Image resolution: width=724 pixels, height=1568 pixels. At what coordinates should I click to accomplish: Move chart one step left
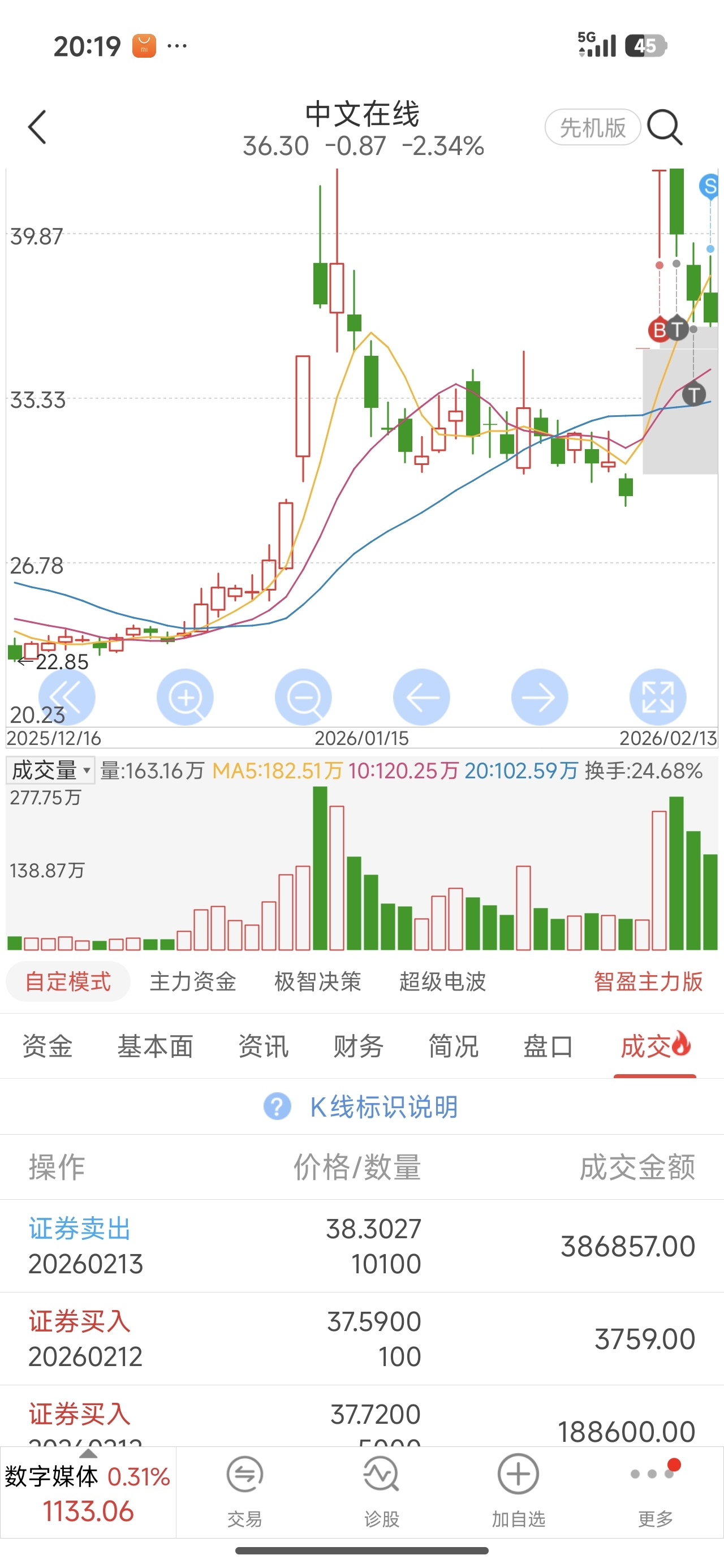pyautogui.click(x=421, y=697)
